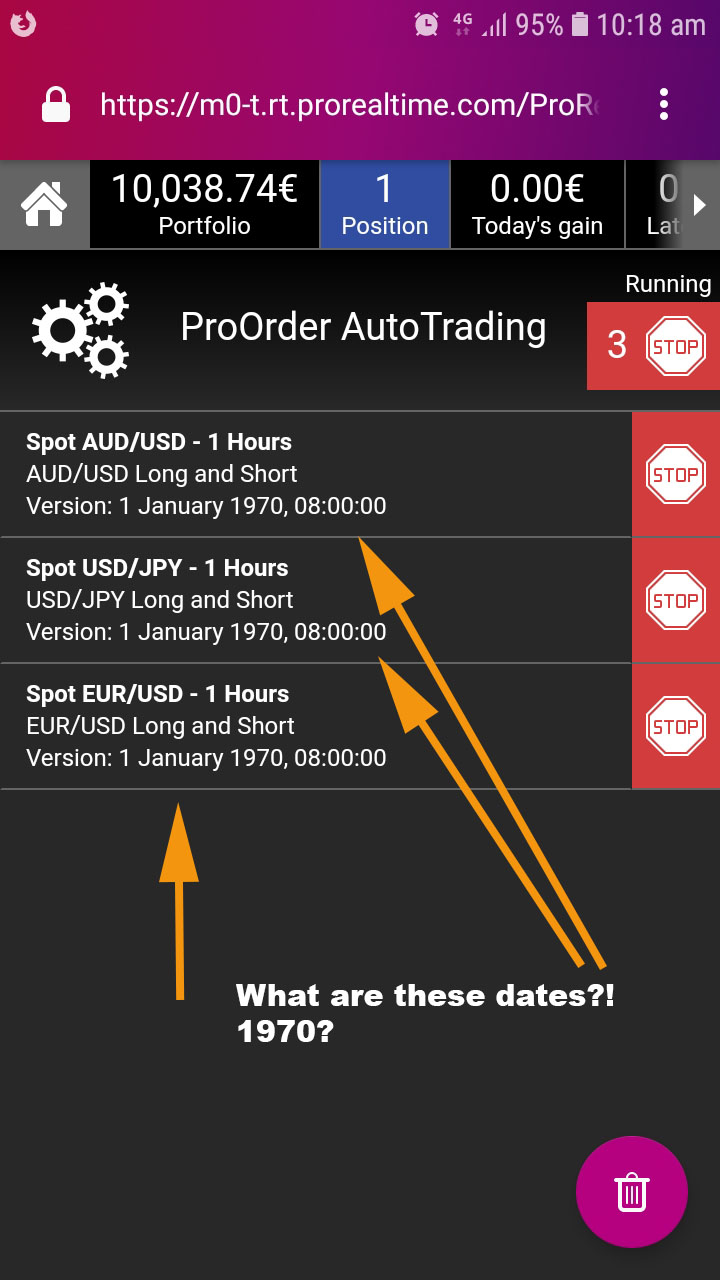The width and height of the screenshot is (720, 1280).
Task: Show more stats with right arrow
Action: [x=700, y=205]
